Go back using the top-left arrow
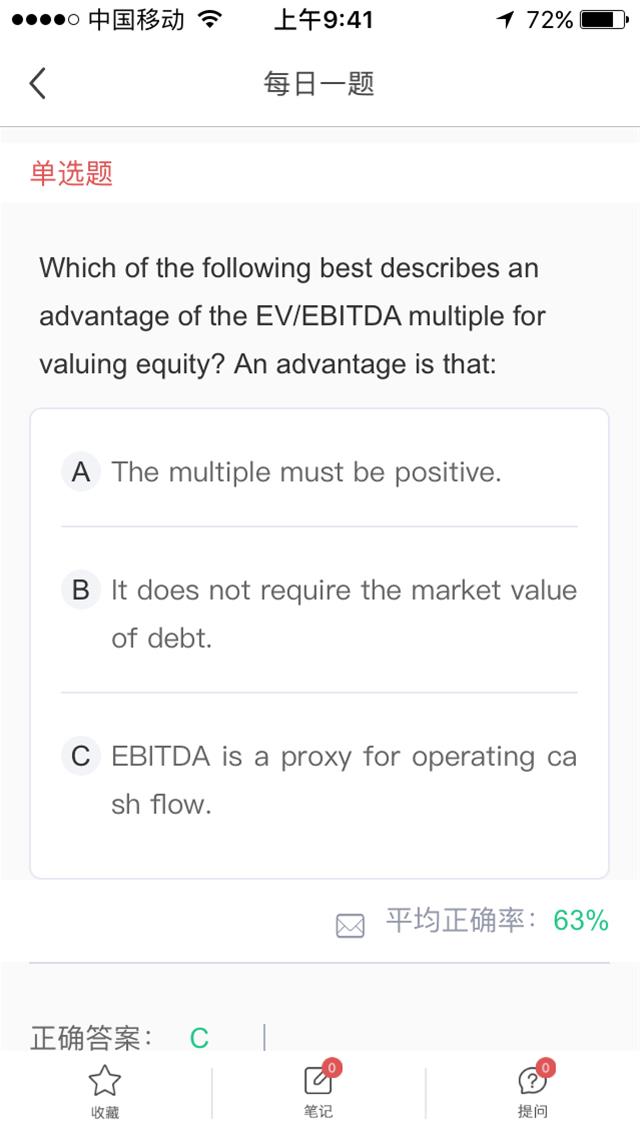The image size is (640, 1136). (38, 83)
